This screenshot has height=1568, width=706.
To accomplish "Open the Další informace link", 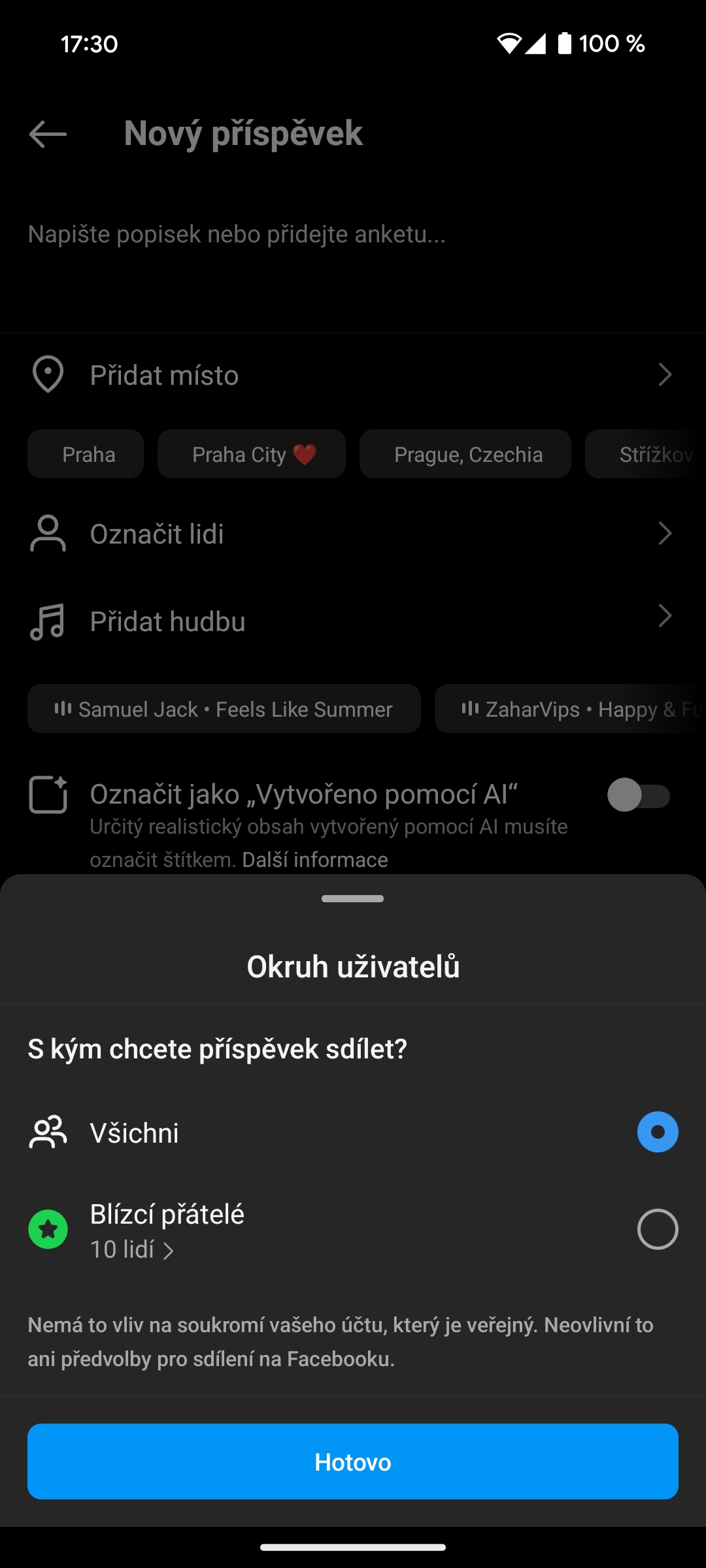I will coord(315,860).
